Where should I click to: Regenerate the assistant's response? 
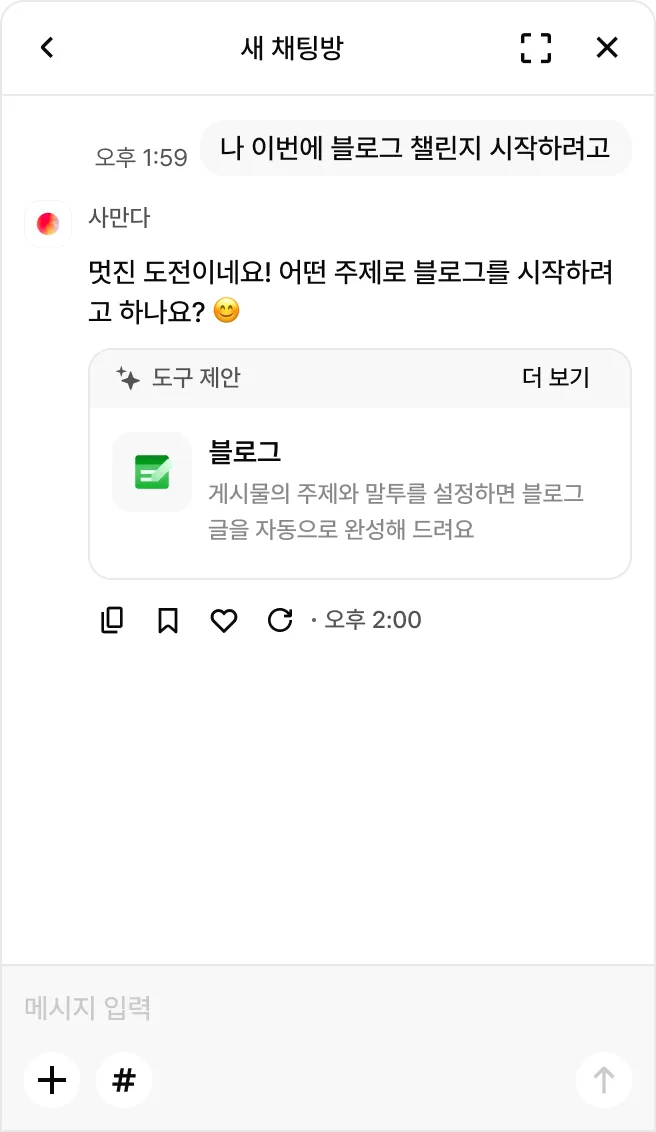point(280,620)
